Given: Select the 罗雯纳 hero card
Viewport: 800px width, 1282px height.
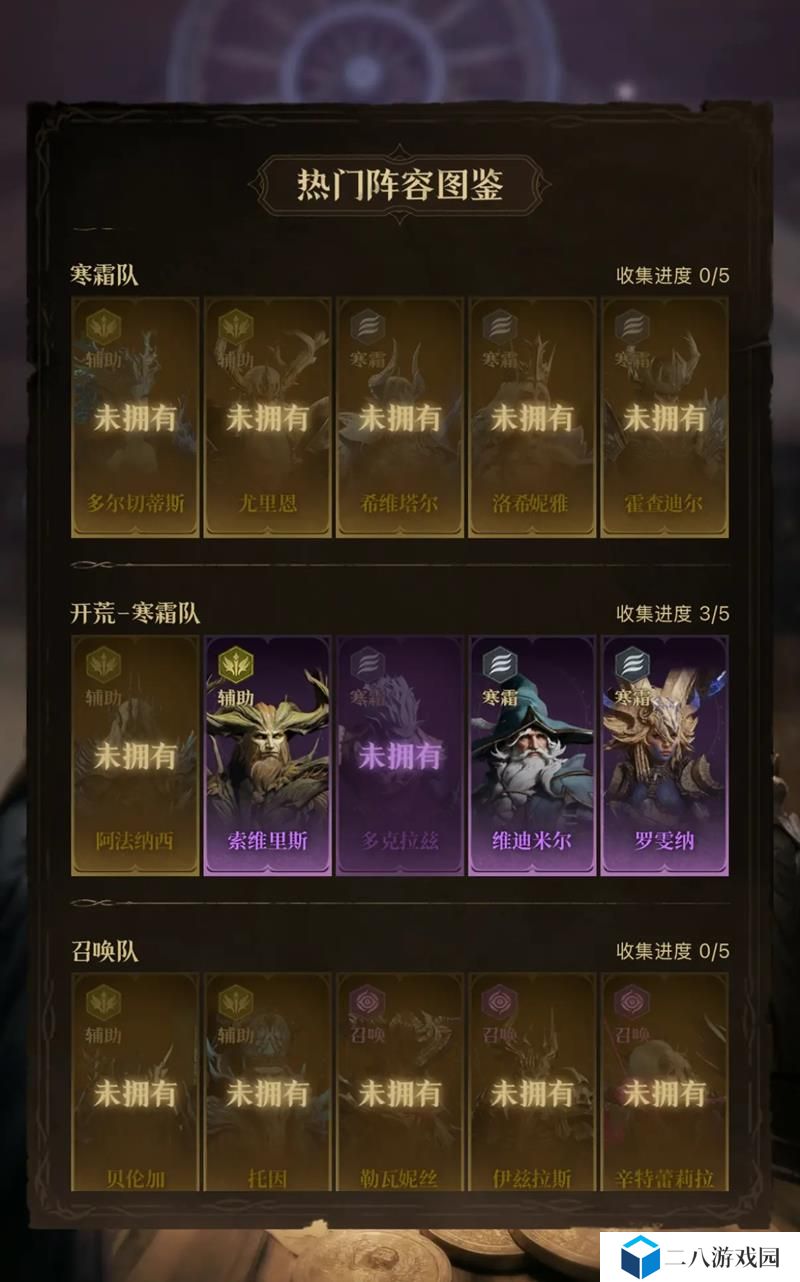Looking at the screenshot, I should [x=664, y=756].
